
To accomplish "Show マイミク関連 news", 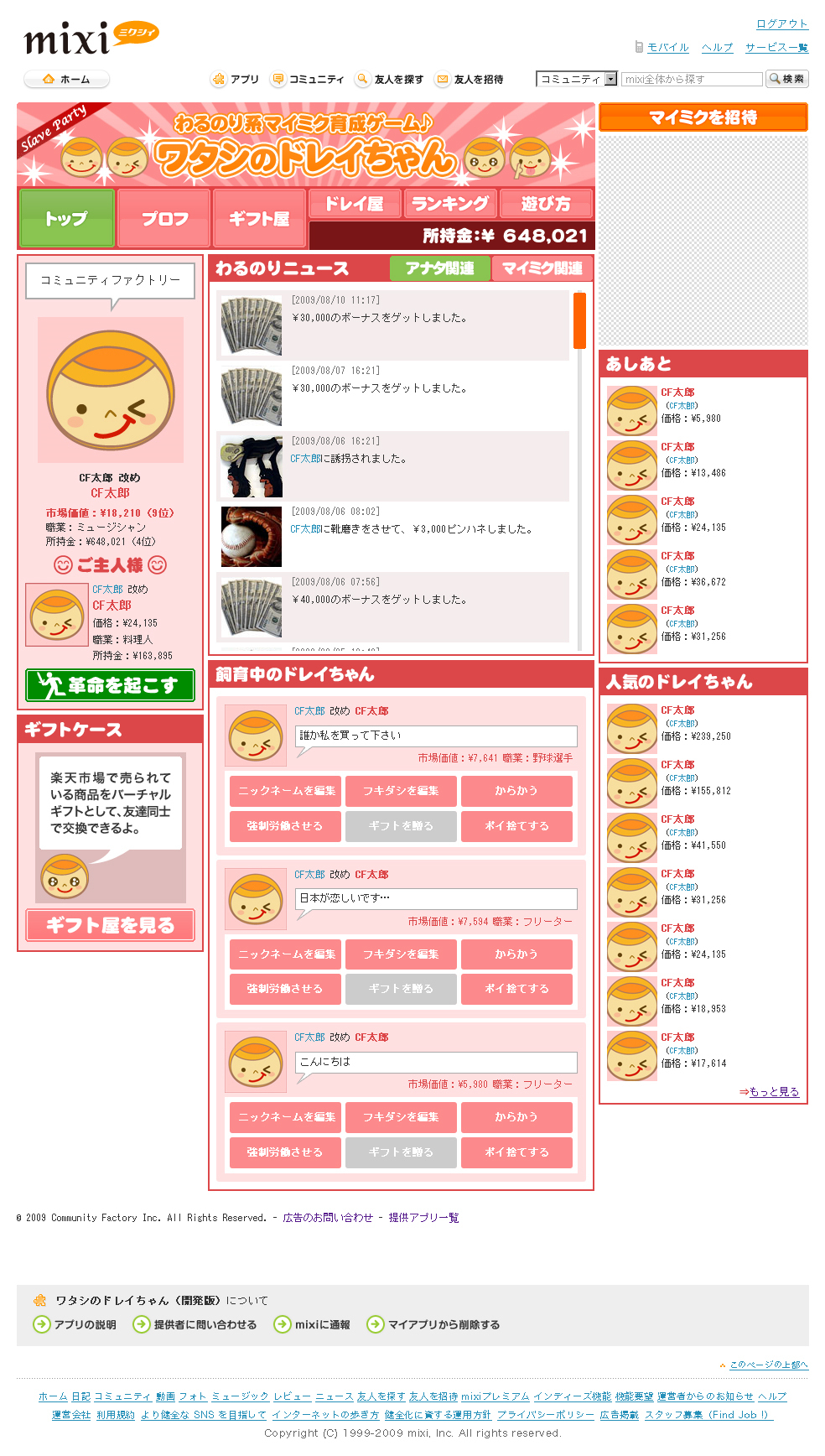I will tap(542, 268).
